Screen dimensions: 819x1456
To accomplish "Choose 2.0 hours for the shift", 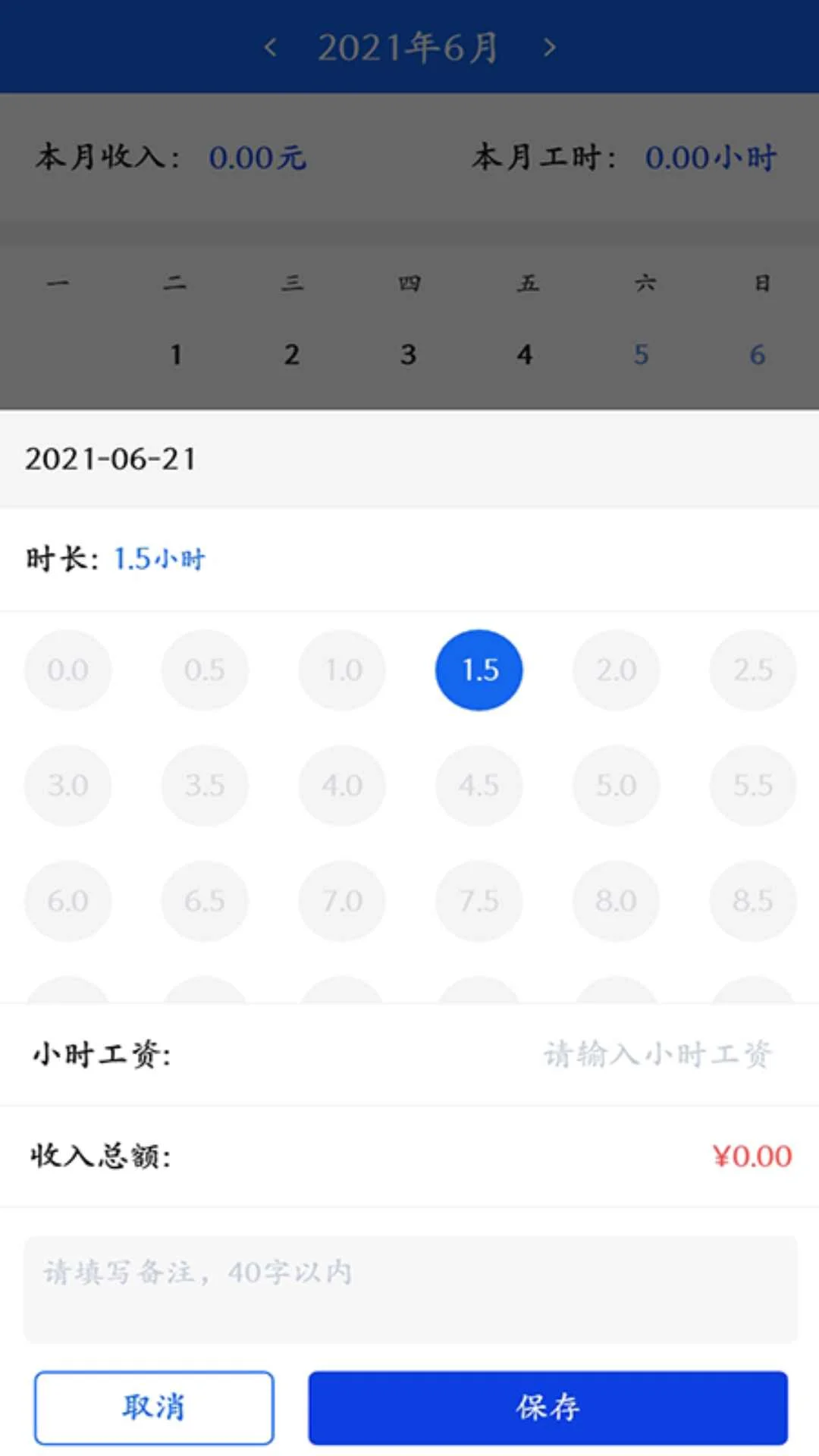I will pyautogui.click(x=616, y=670).
